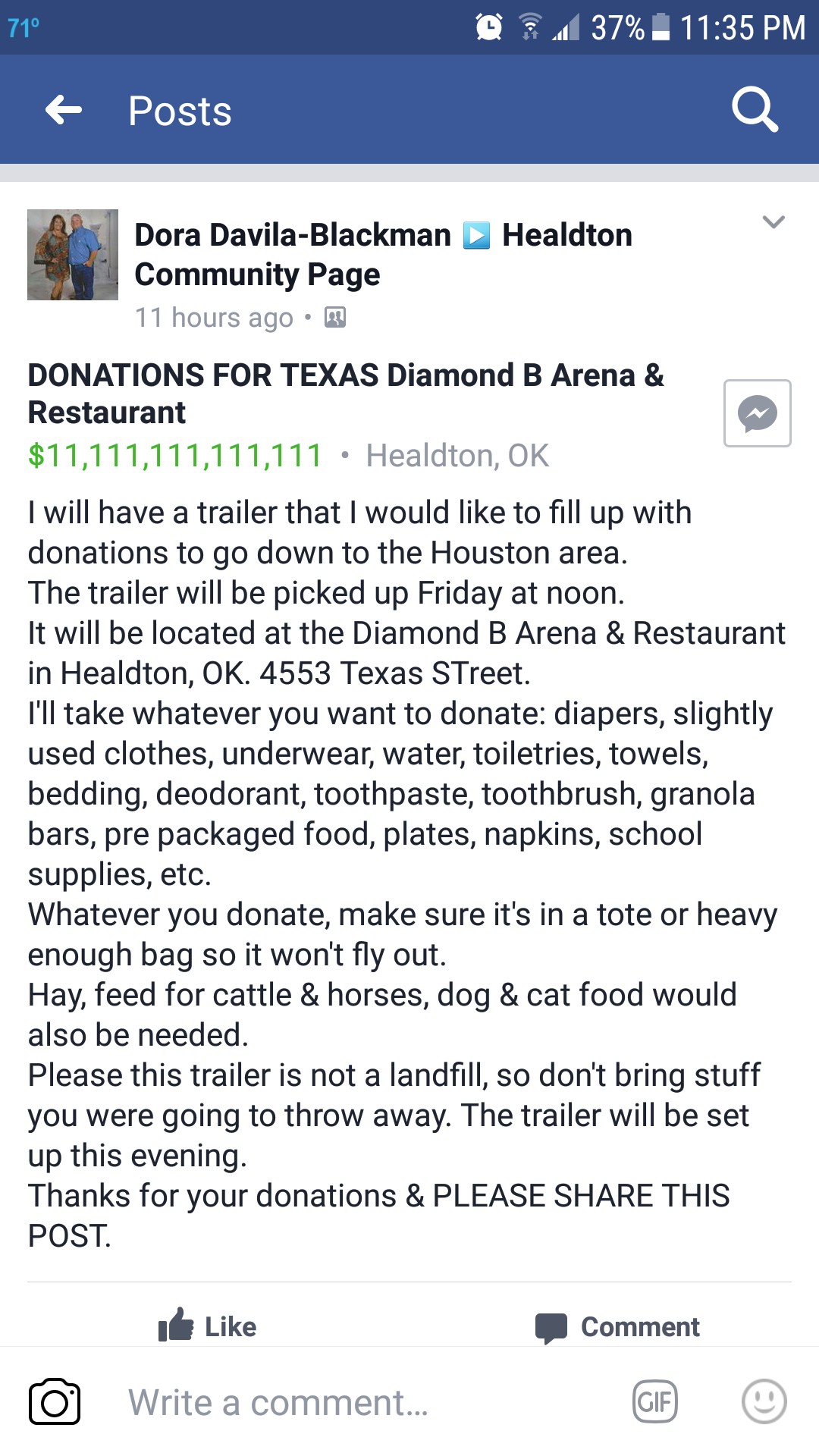This screenshot has height=1456, width=819.
Task: Open camera to attach a photo
Action: (x=55, y=1401)
